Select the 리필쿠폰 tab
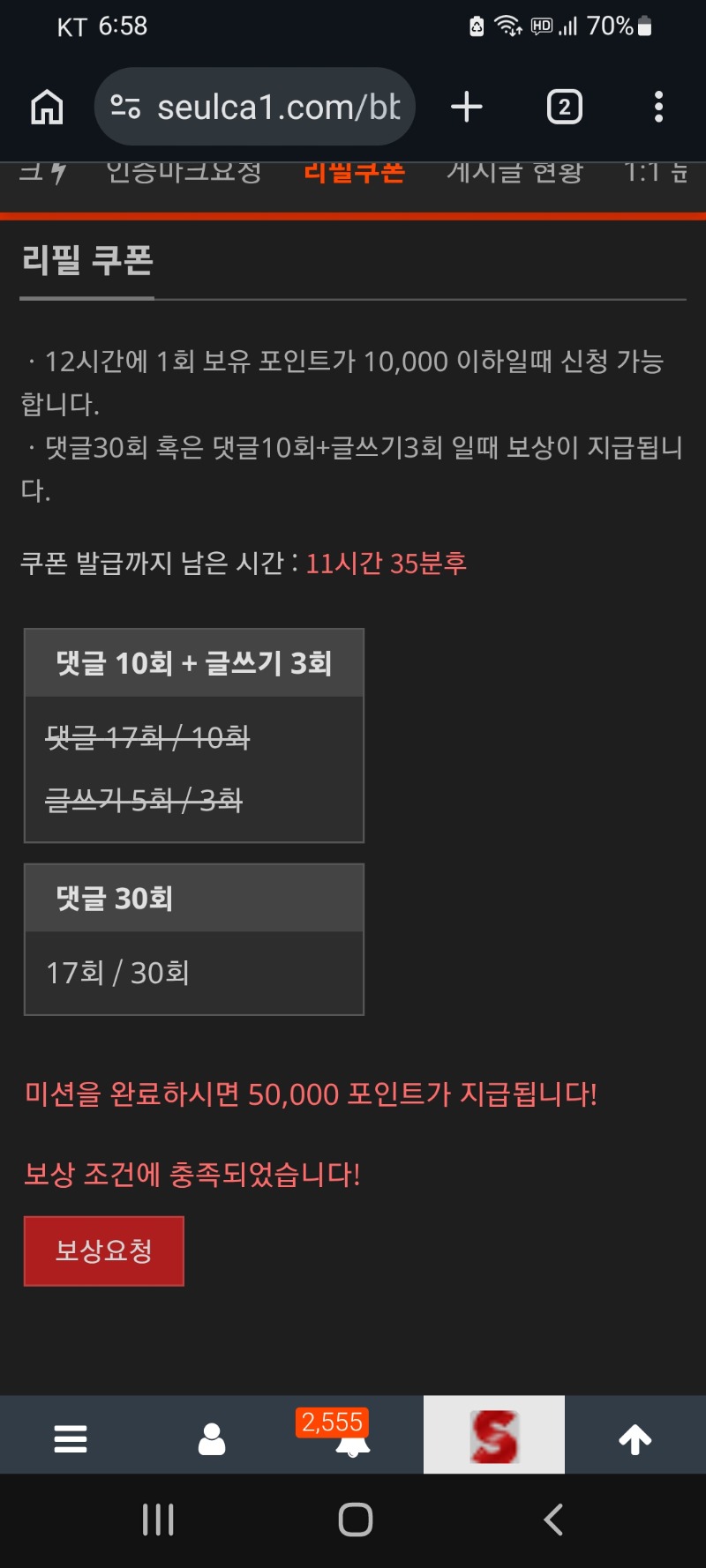This screenshot has width=706, height=1568. click(x=354, y=173)
